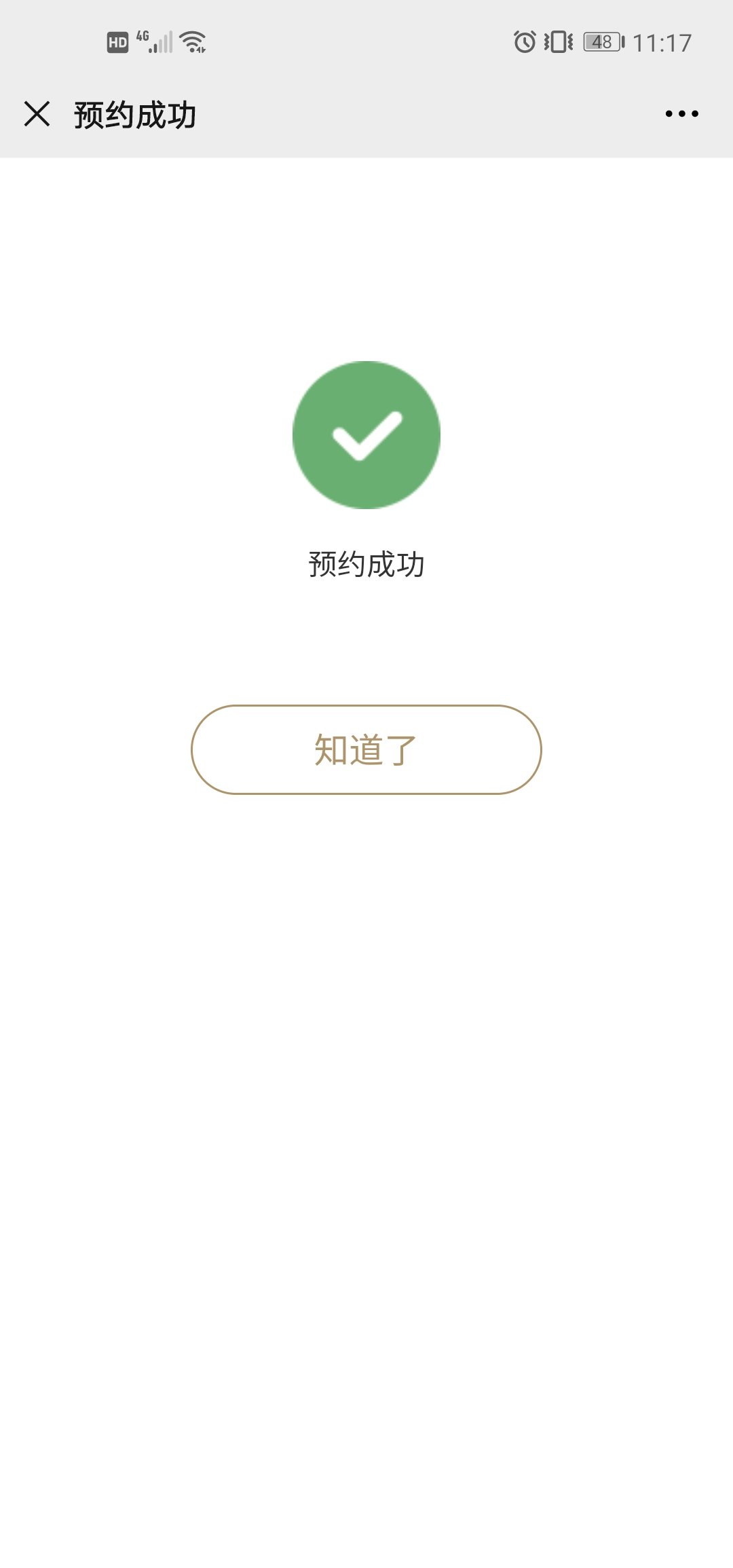733x1568 pixels.
Task: Close the 预约成功 page
Action: [x=37, y=114]
